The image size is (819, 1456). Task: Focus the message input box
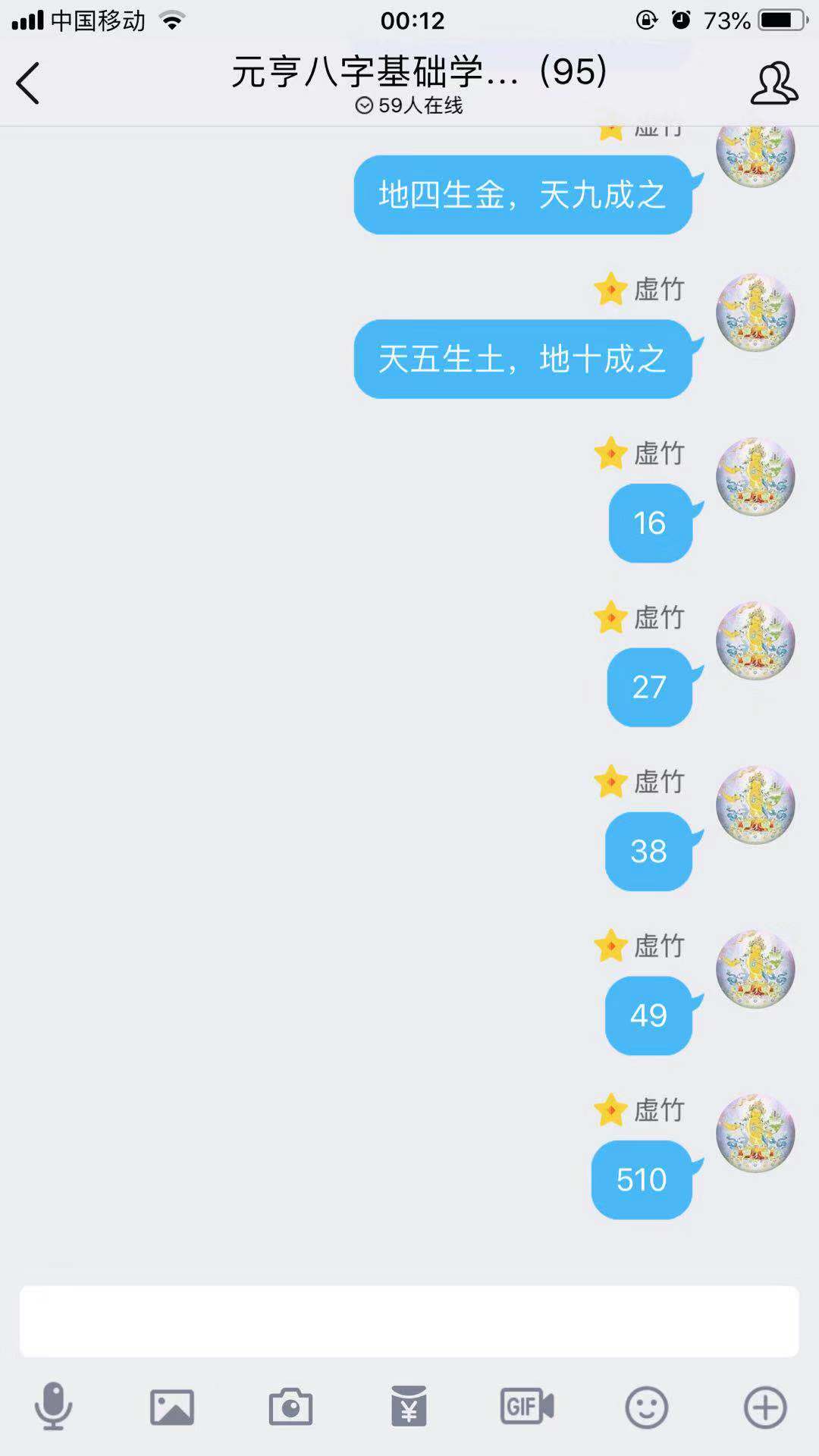tap(409, 1321)
